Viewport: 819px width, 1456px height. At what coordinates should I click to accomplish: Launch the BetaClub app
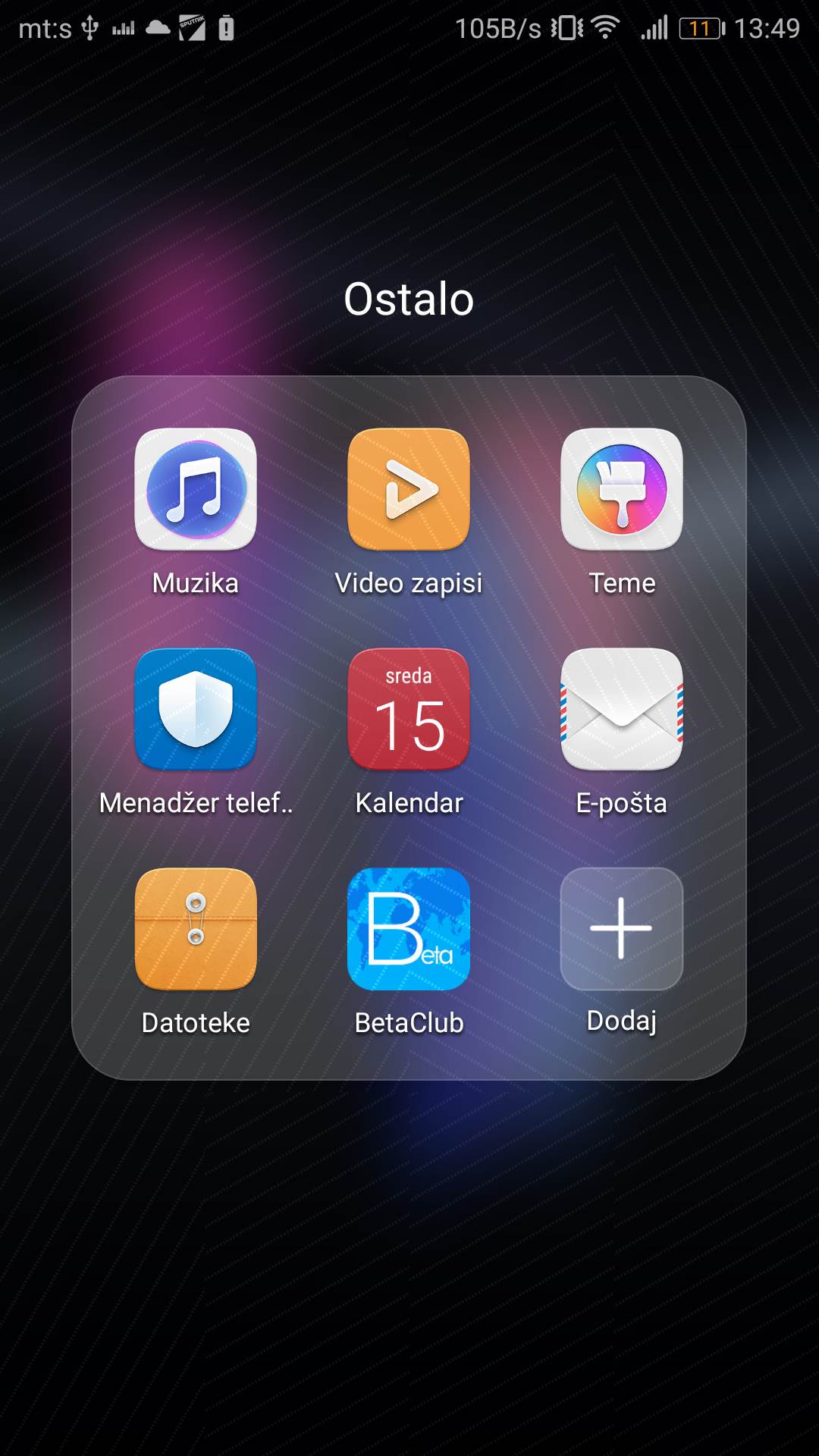pyautogui.click(x=409, y=930)
